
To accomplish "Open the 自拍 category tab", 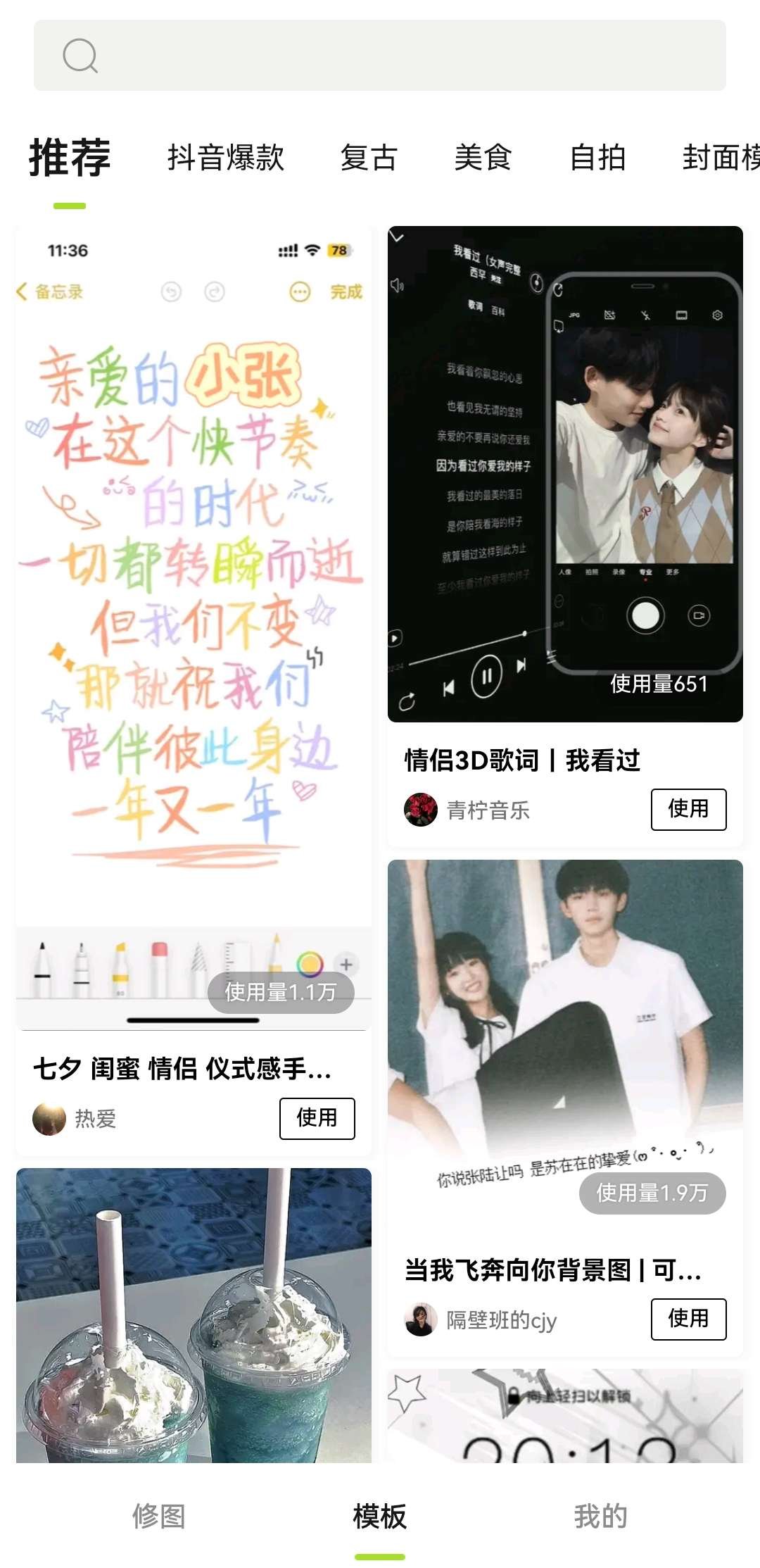I will pyautogui.click(x=597, y=157).
